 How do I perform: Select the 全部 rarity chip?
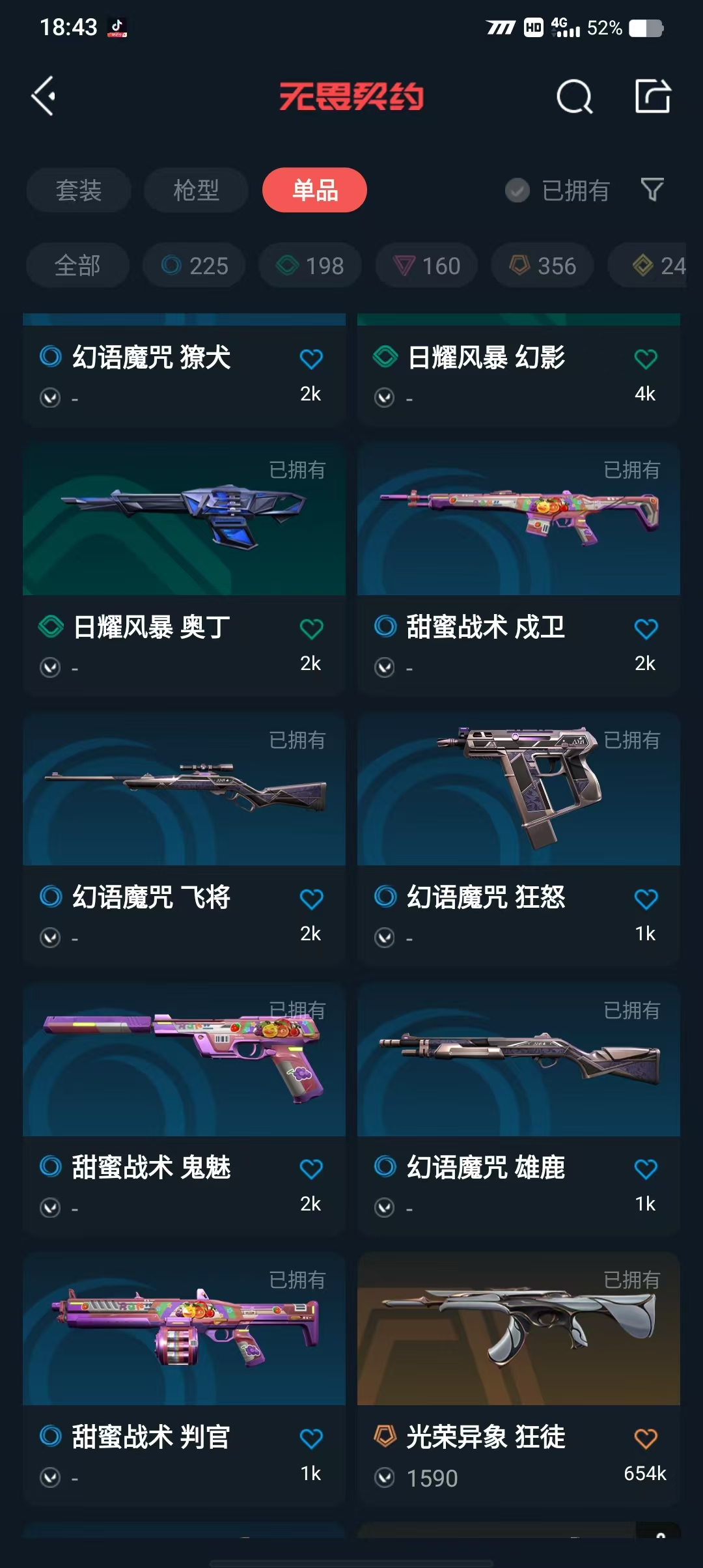coord(77,266)
